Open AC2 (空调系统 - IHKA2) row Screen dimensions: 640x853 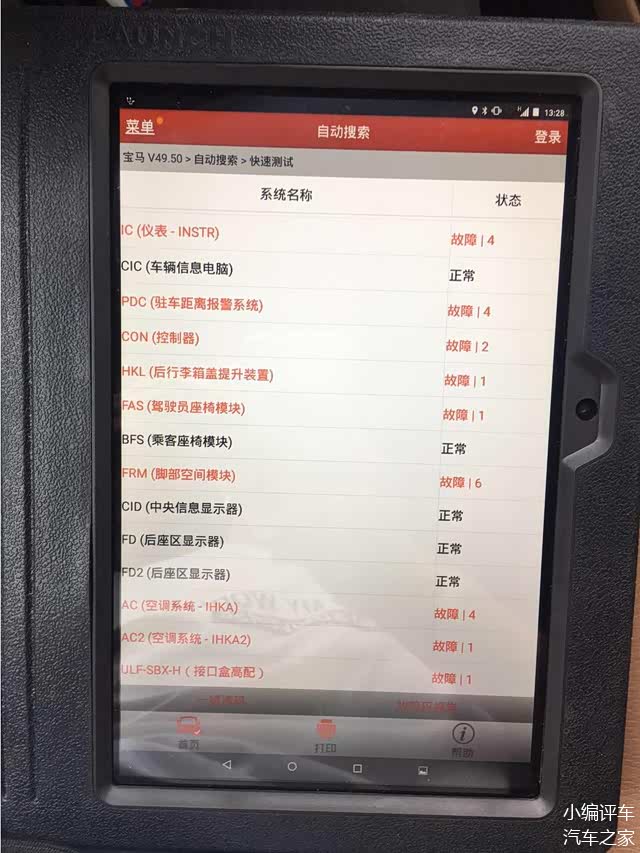click(x=186, y=638)
